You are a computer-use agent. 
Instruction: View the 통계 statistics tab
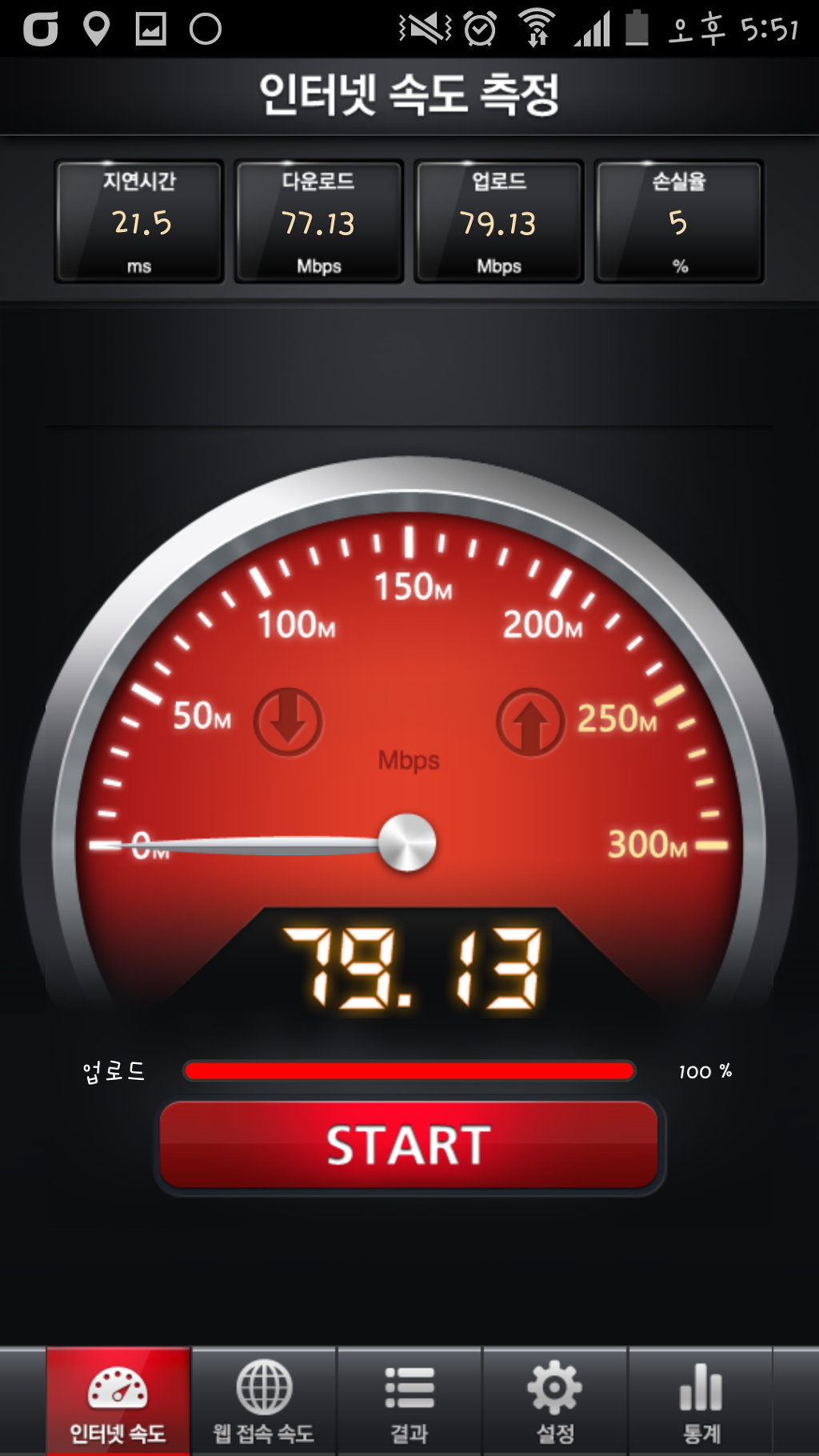(x=701, y=1402)
